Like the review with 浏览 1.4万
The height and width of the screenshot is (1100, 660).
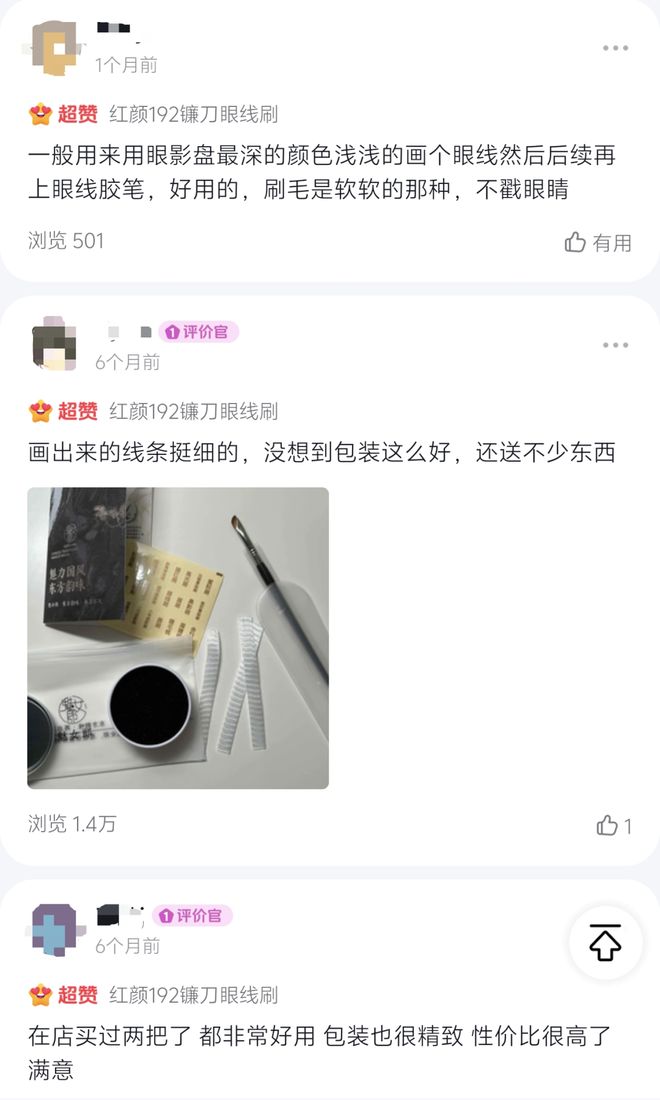[x=613, y=825]
